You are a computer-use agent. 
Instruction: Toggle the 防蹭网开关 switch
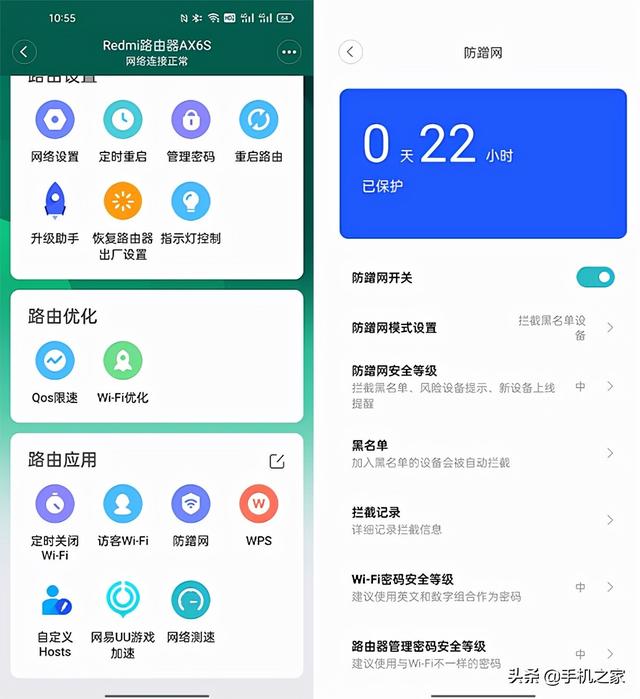[595, 277]
